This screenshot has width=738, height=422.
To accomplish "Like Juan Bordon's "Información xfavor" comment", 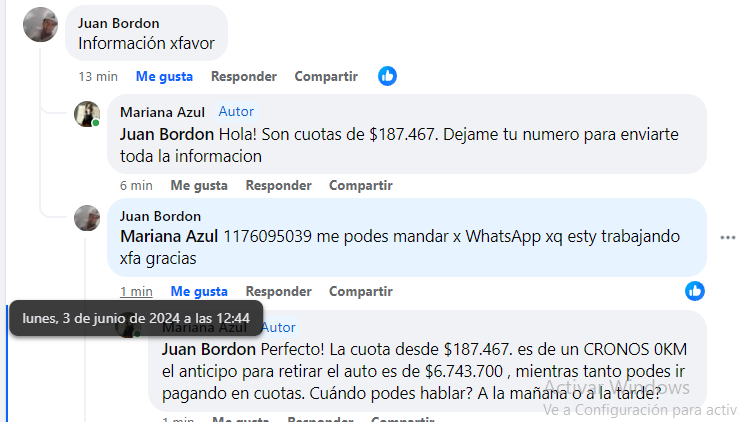I will point(164,76).
